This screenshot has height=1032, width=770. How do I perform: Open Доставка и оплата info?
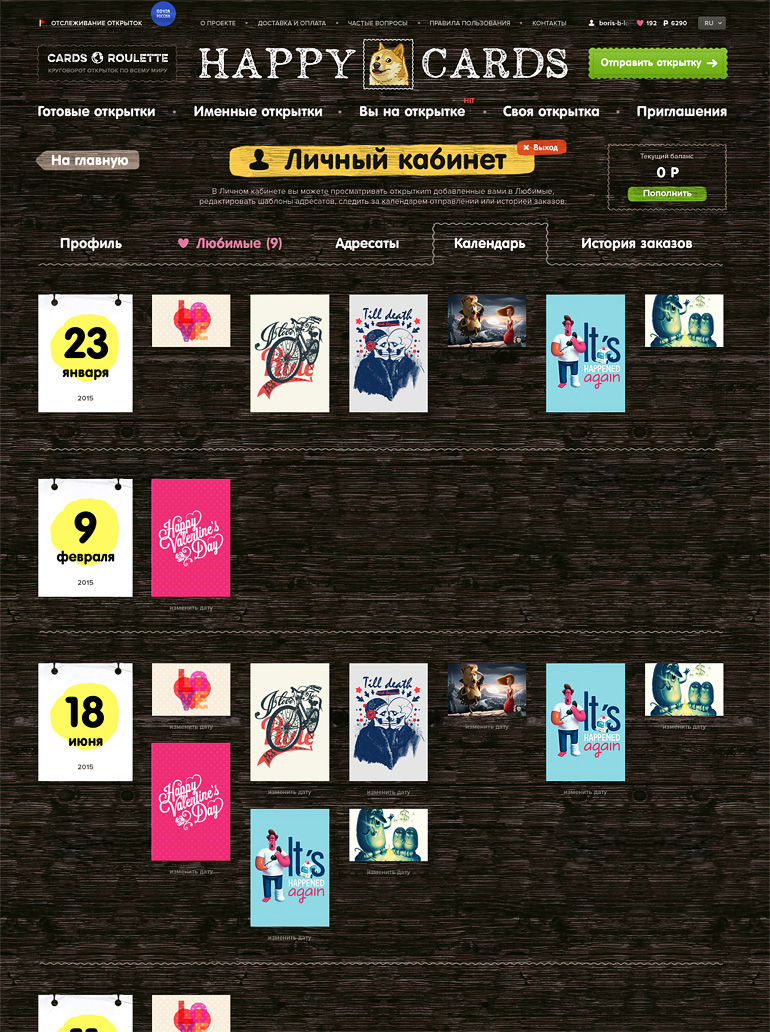291,22
